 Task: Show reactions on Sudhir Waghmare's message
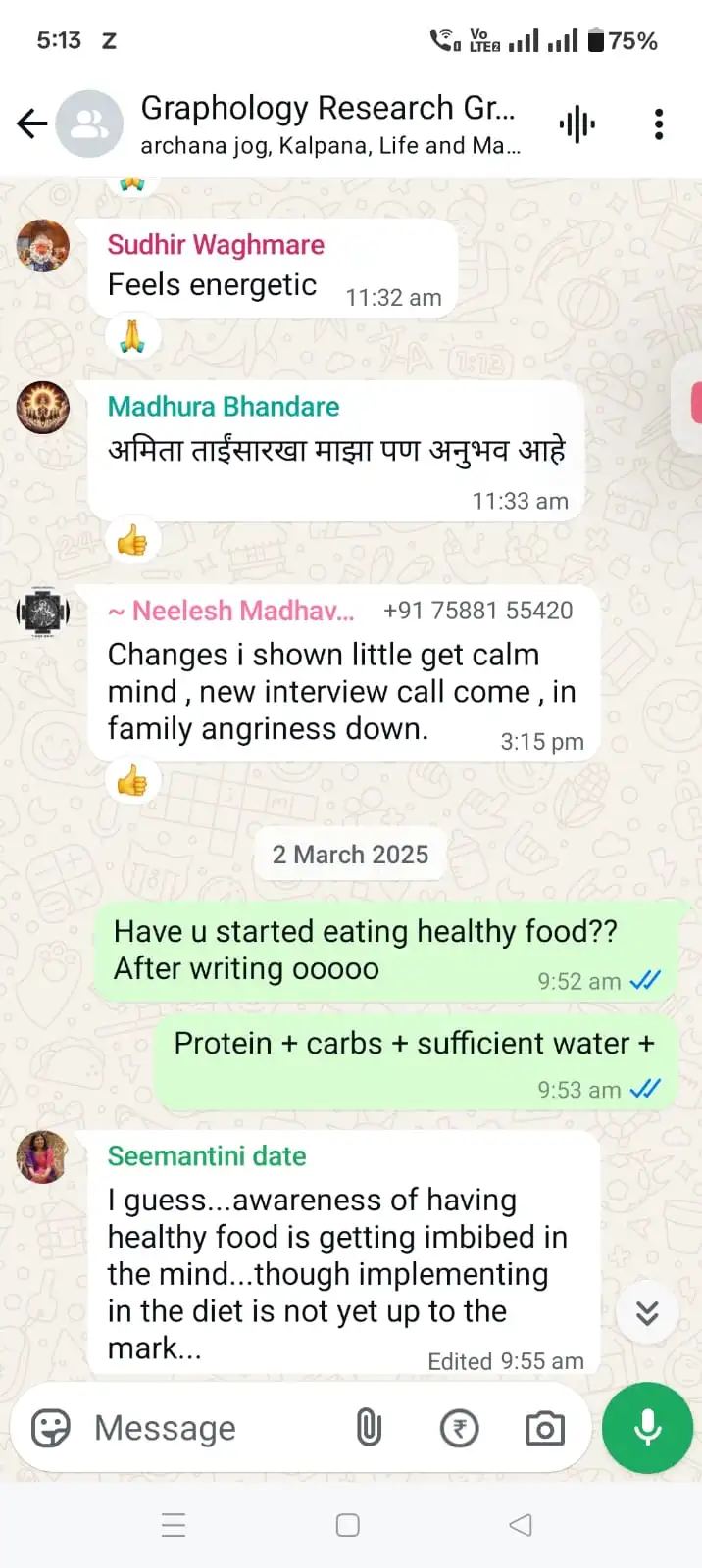coord(132,336)
